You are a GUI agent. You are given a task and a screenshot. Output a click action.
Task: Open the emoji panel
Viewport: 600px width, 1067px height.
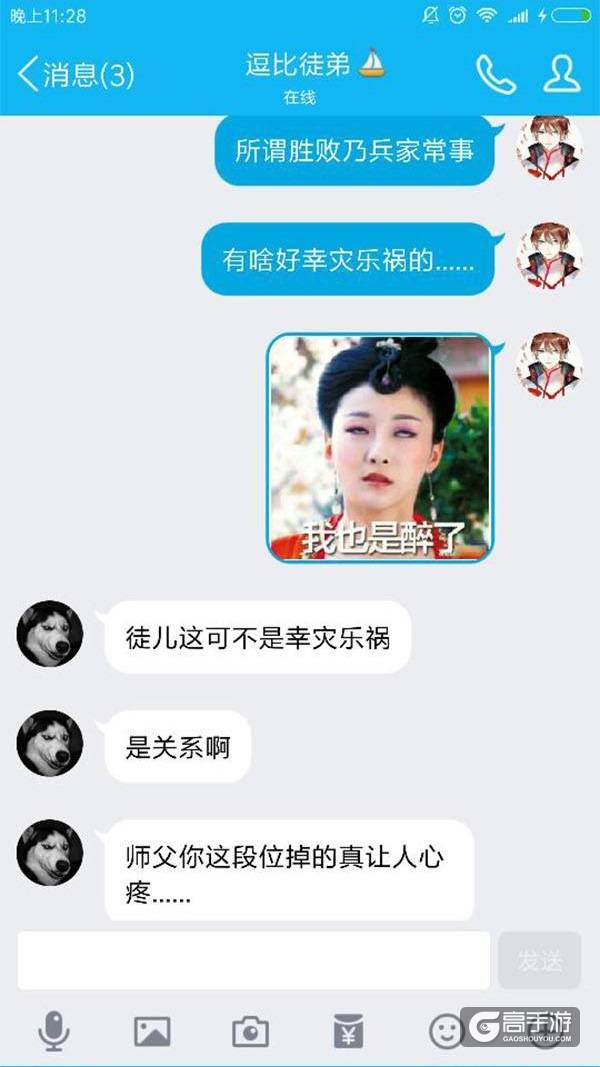point(446,1030)
